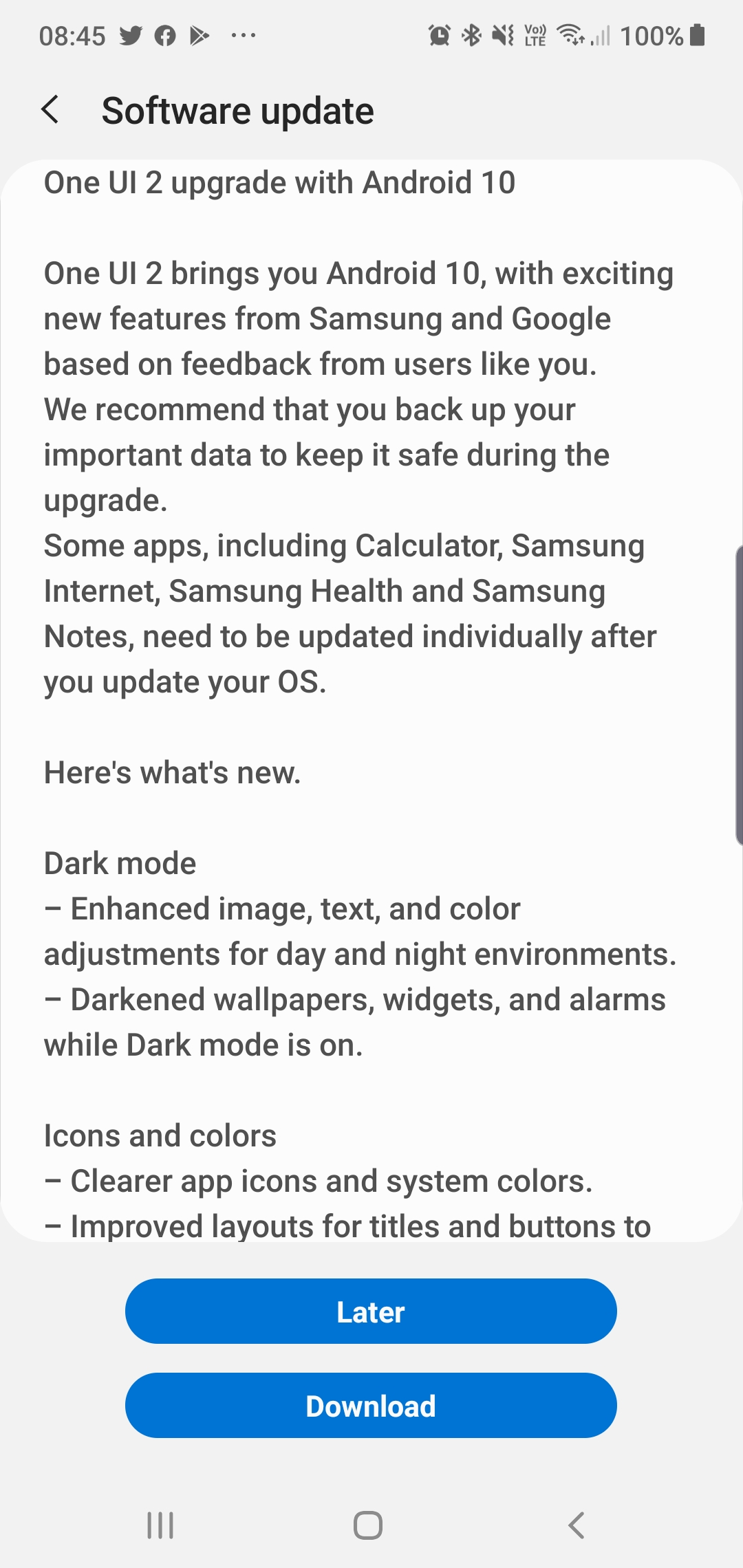Go back from Software update
This screenshot has height=1568, width=743.
click(x=50, y=110)
